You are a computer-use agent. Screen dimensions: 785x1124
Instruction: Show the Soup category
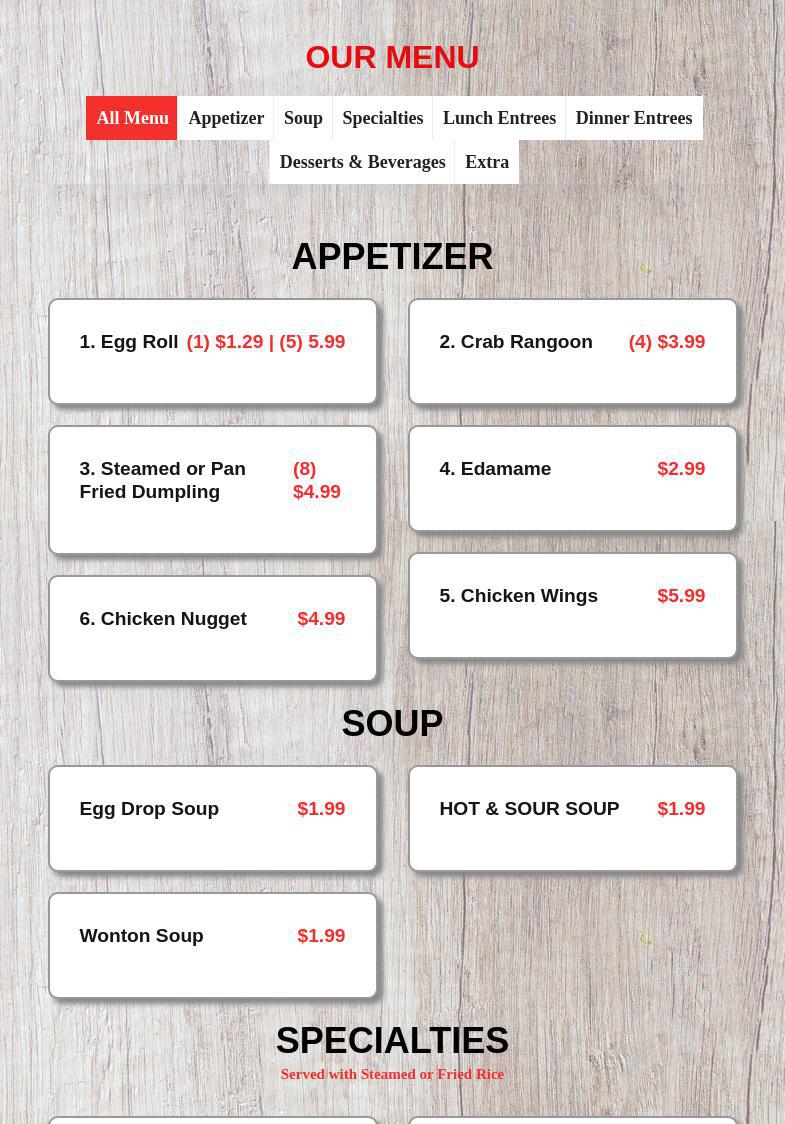pos(303,118)
